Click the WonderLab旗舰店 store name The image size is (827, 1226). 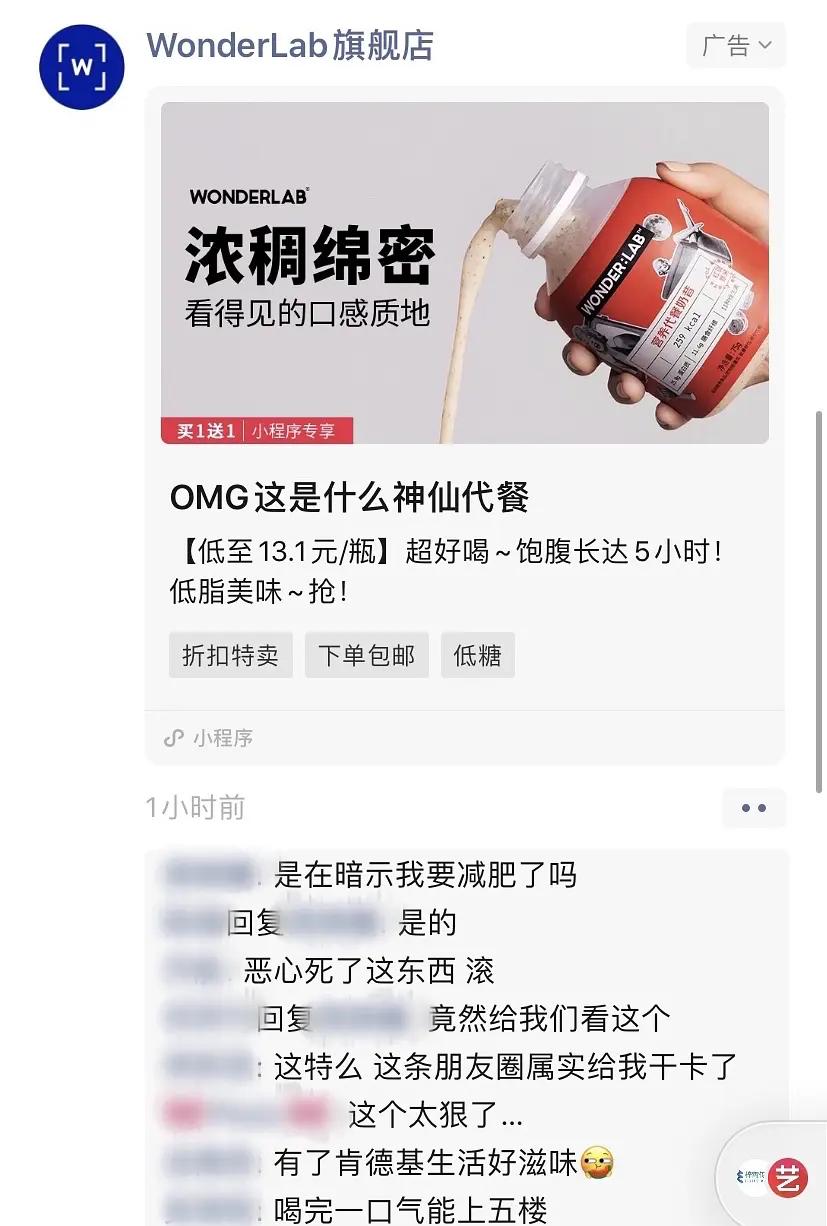point(288,44)
